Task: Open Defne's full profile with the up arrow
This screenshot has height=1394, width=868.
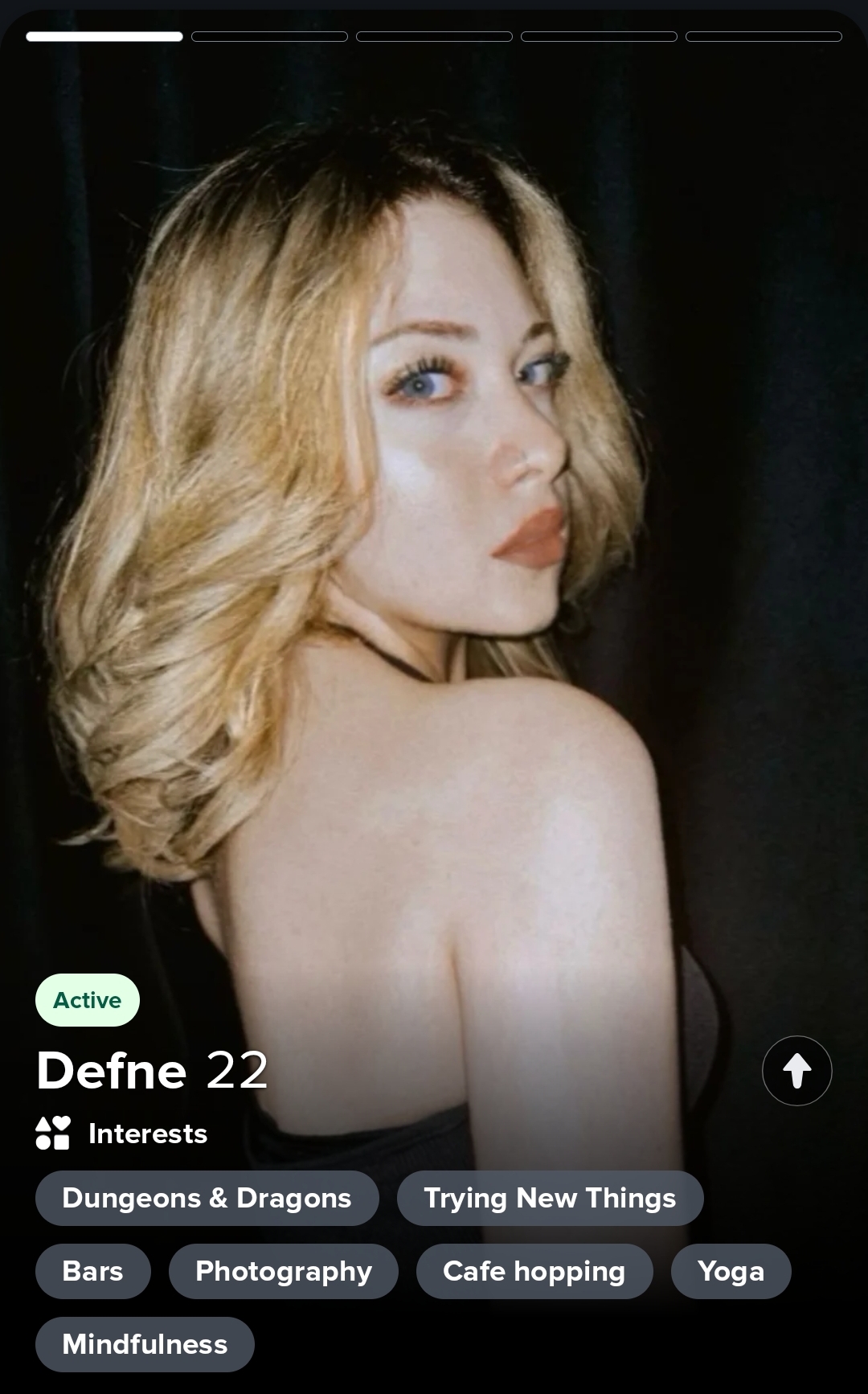Action: (796, 1070)
